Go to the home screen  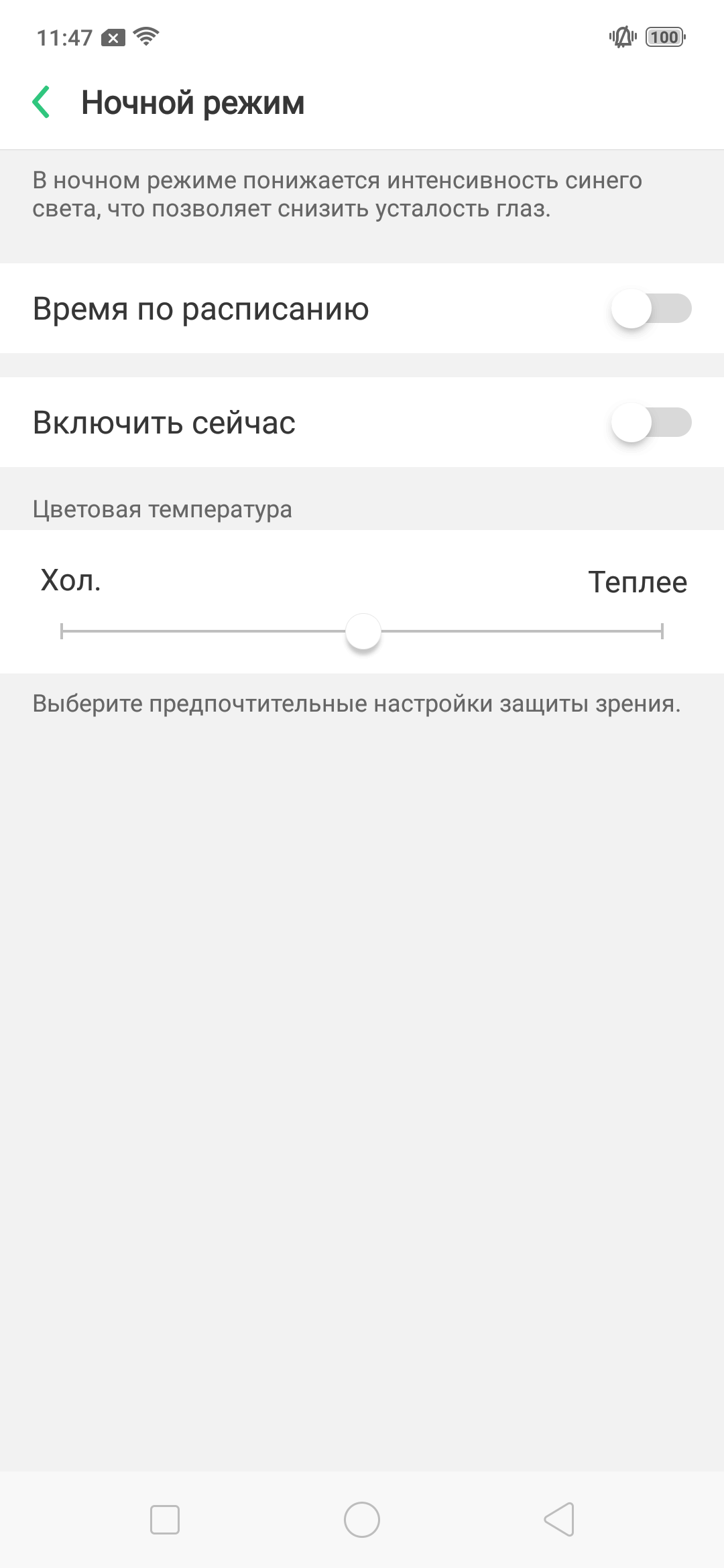click(362, 1519)
